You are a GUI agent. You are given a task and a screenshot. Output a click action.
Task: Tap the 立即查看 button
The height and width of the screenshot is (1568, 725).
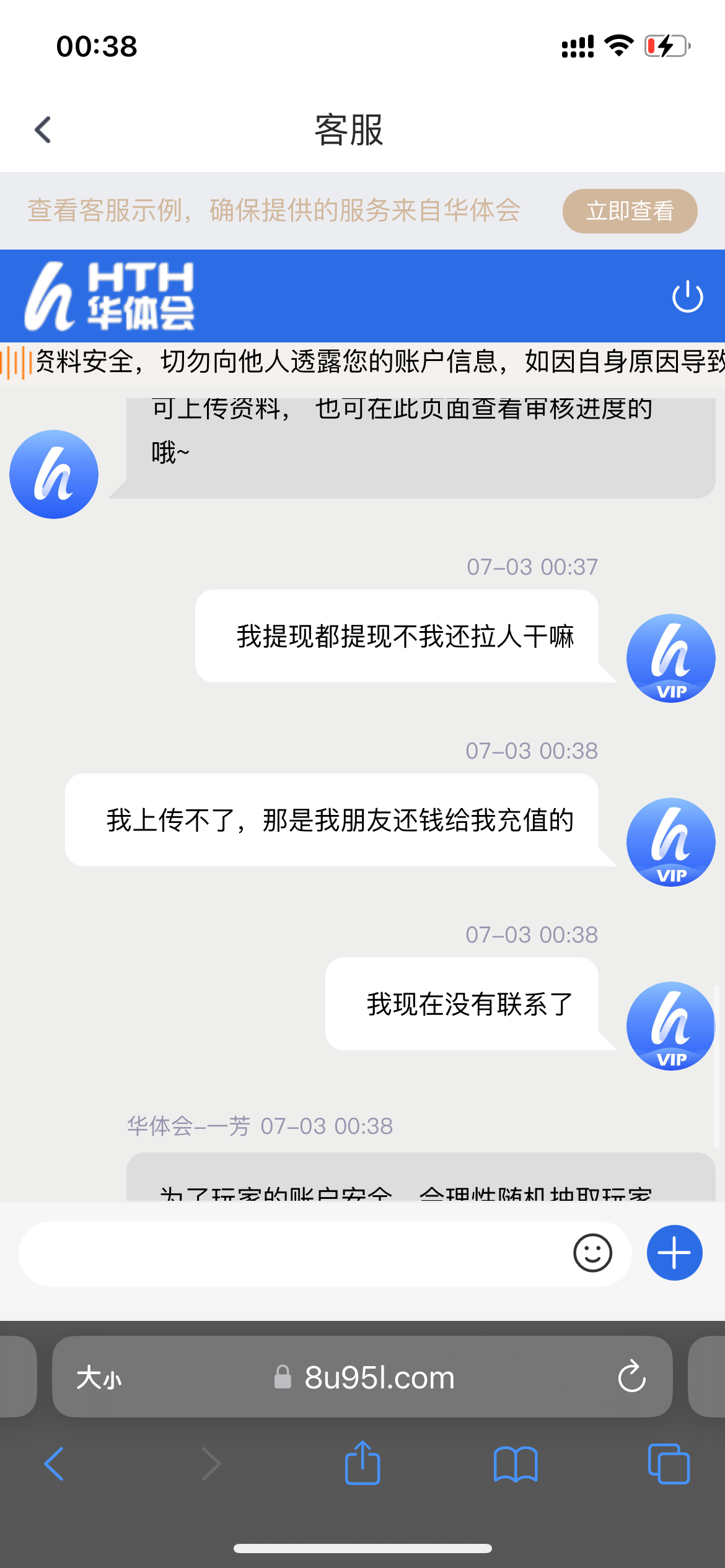[x=630, y=211]
